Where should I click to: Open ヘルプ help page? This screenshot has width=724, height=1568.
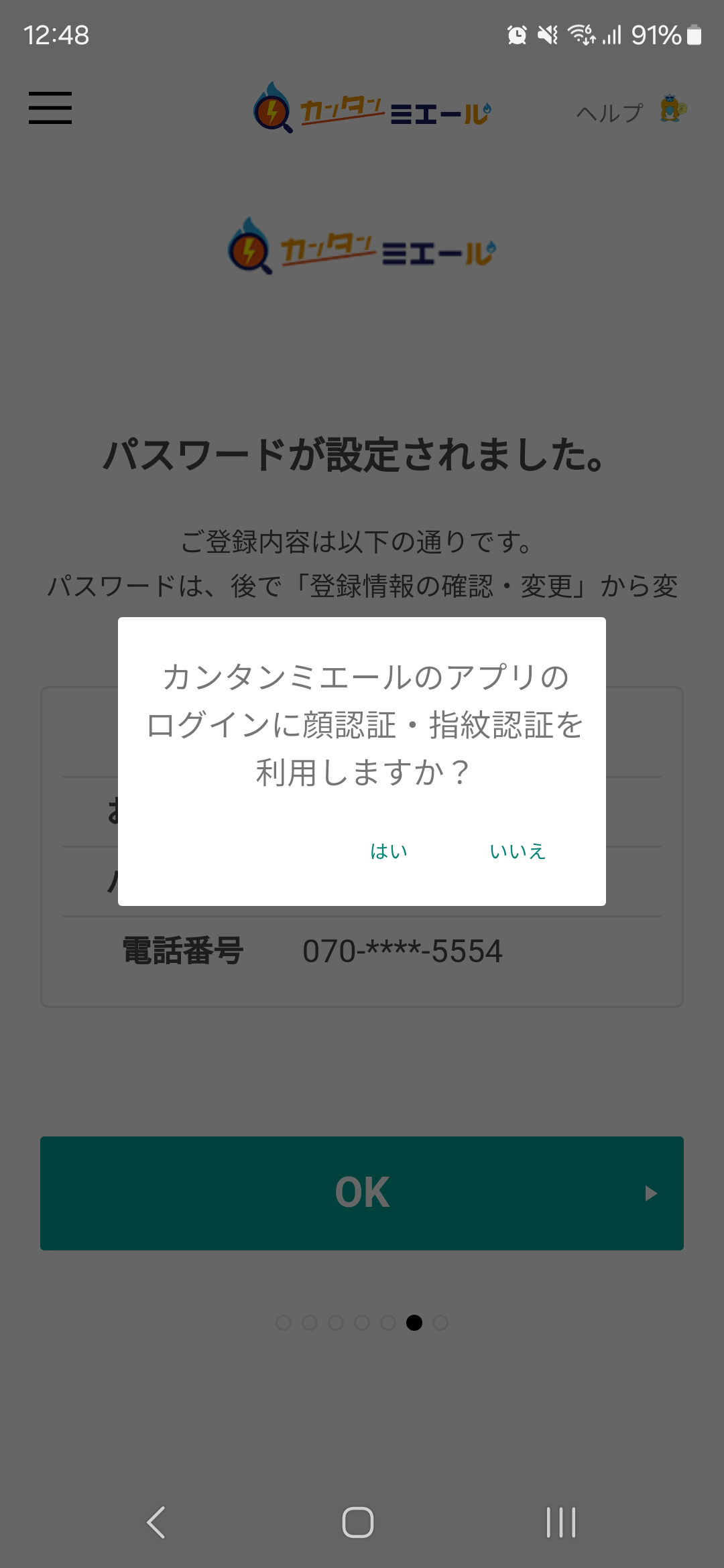(630, 111)
